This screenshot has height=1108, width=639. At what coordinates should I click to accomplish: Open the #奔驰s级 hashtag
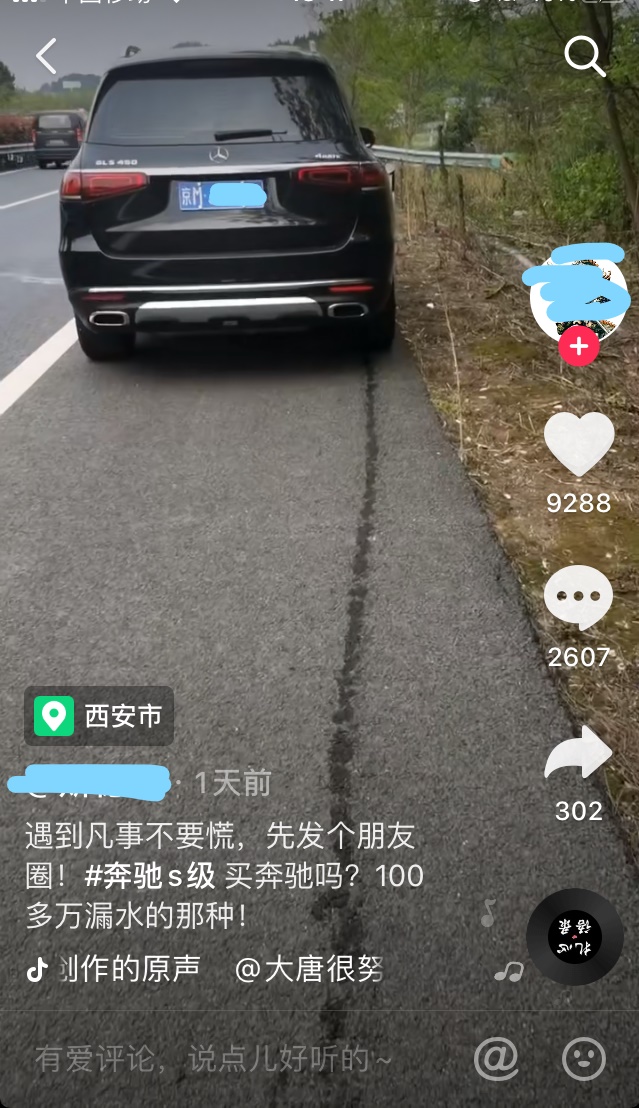click(150, 876)
